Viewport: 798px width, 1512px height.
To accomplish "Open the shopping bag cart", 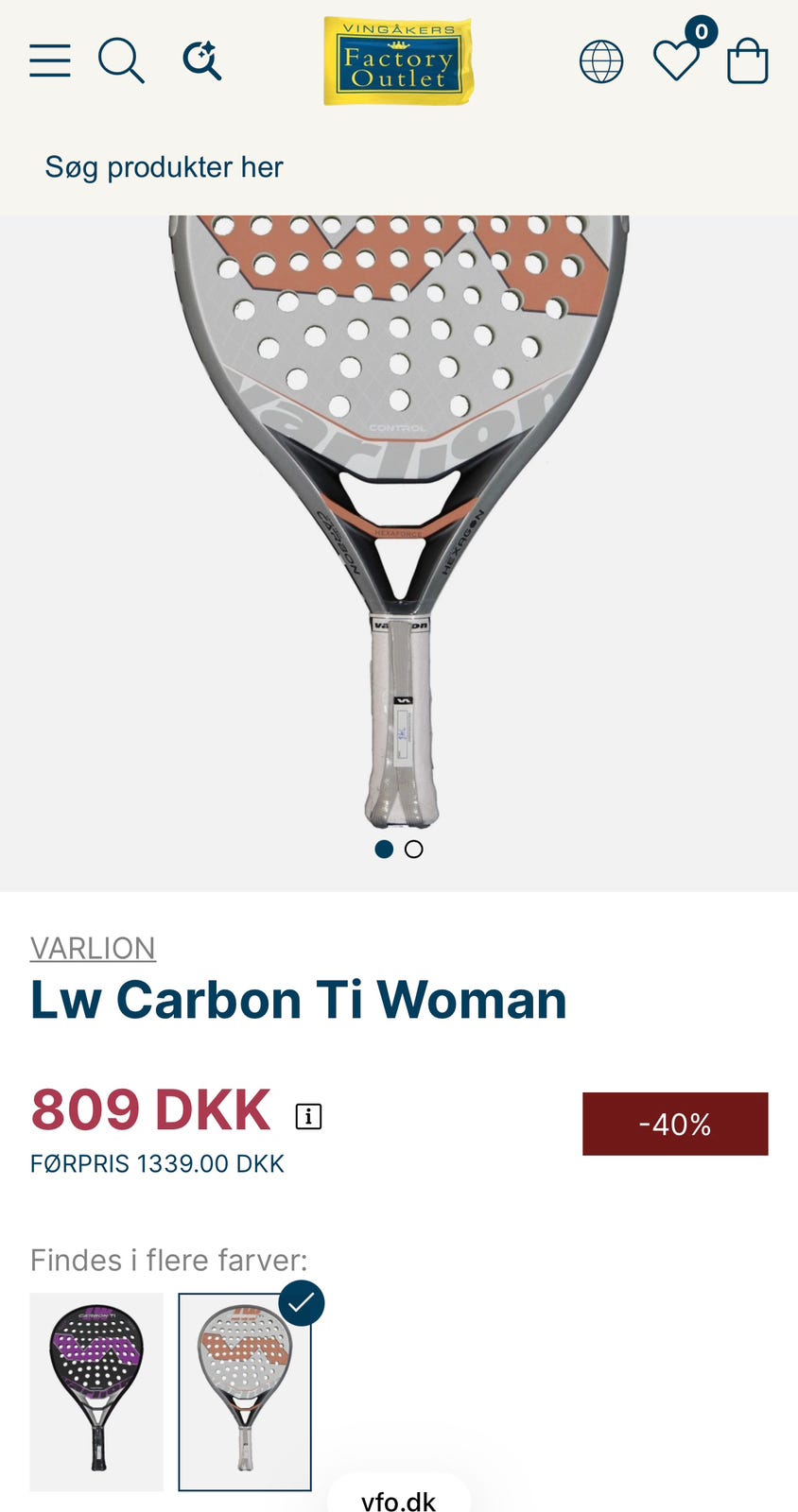I will 748,60.
